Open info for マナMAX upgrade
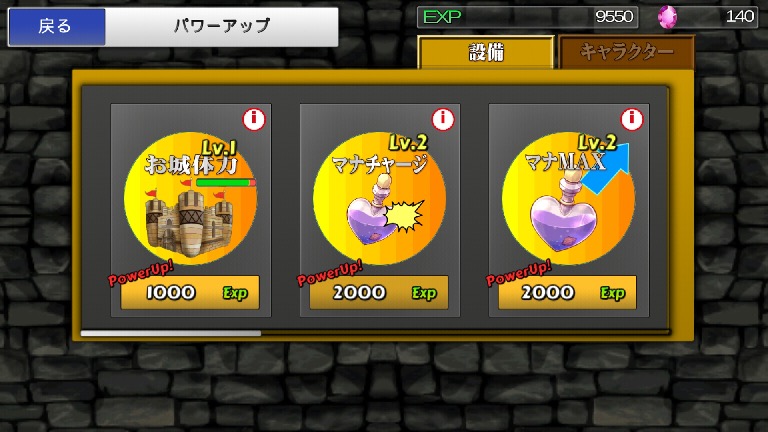The image size is (768, 432). [x=632, y=120]
